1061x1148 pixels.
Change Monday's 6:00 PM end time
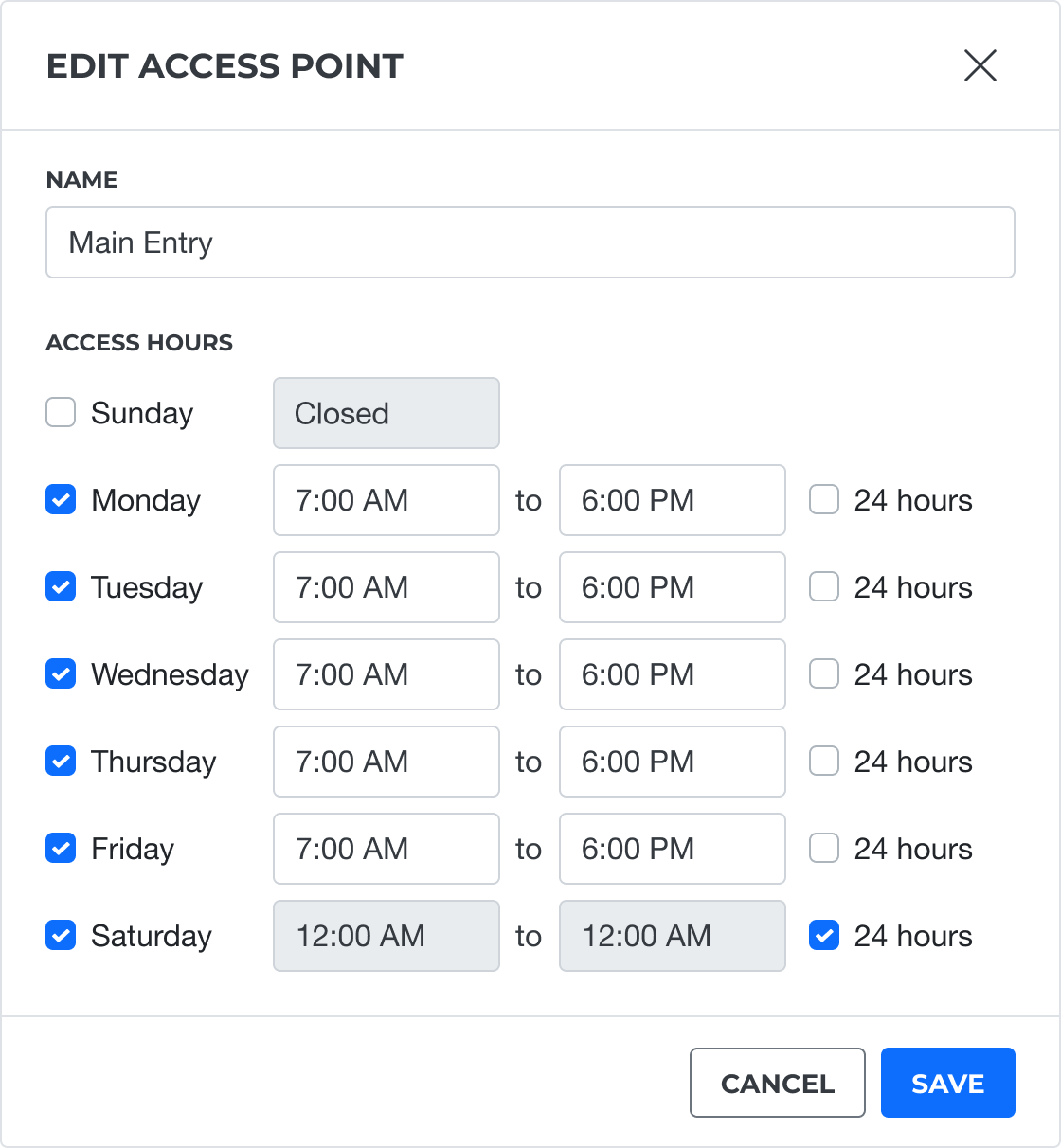click(672, 500)
